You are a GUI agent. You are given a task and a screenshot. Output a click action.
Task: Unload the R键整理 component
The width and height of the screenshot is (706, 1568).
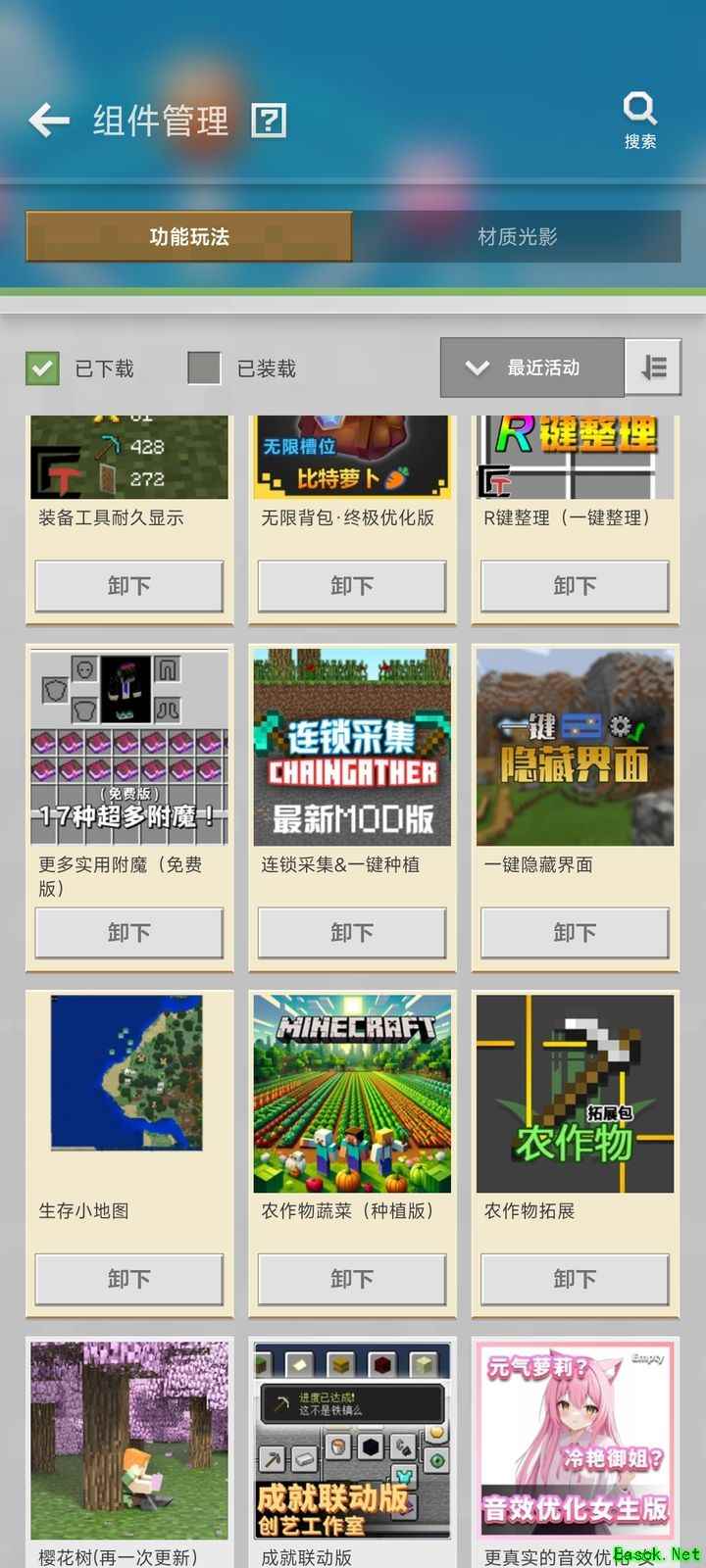pyautogui.click(x=575, y=586)
